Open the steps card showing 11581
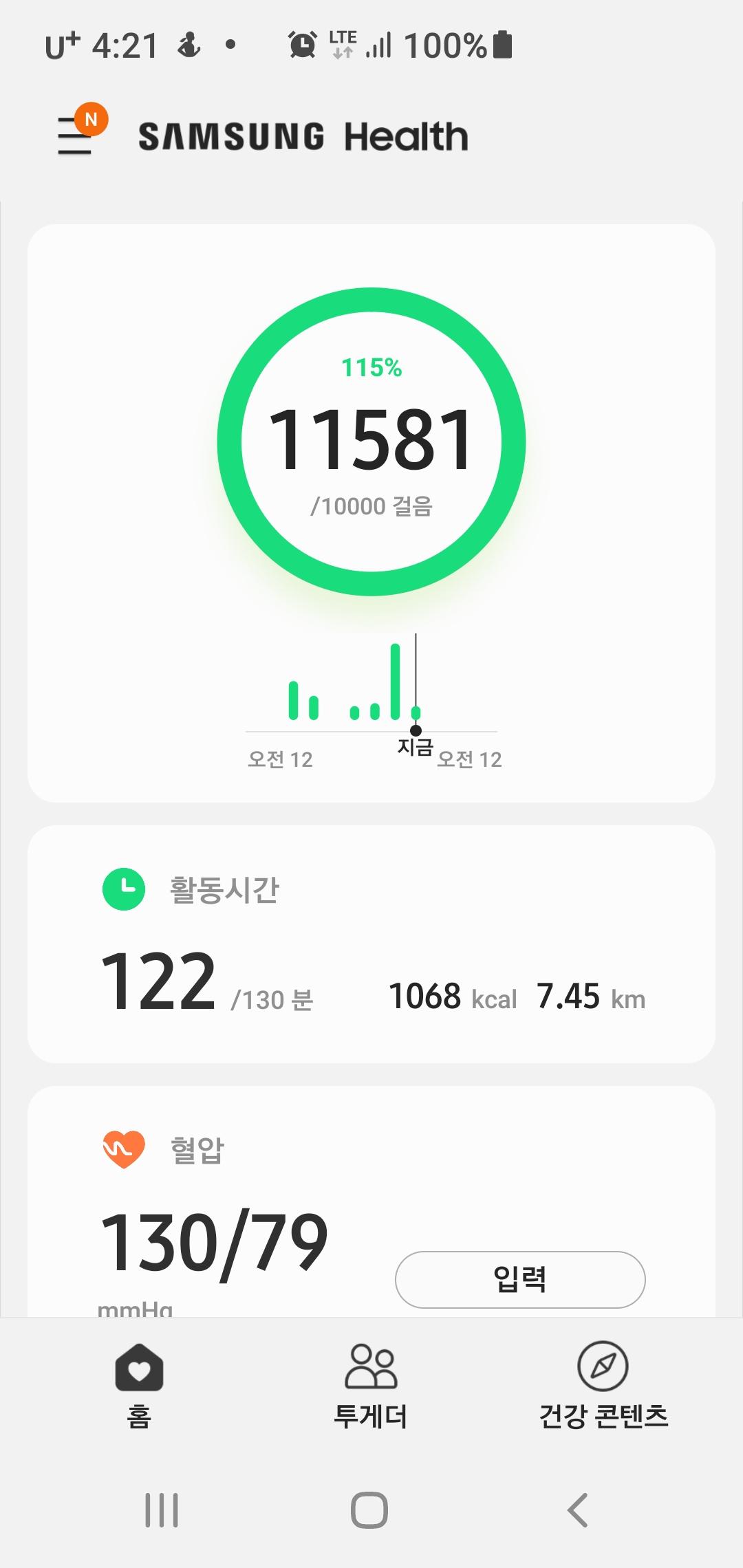This screenshot has height=1568, width=743. (x=371, y=440)
